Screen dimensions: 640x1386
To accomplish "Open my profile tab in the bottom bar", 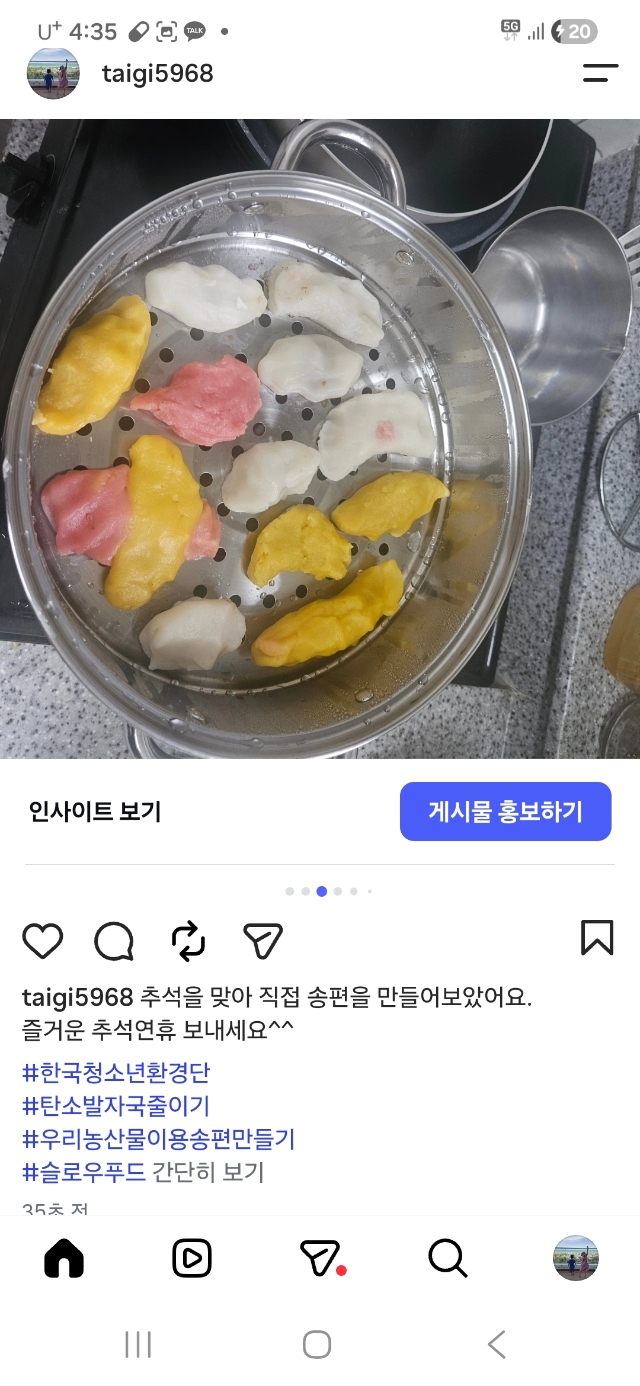I will [x=576, y=1258].
